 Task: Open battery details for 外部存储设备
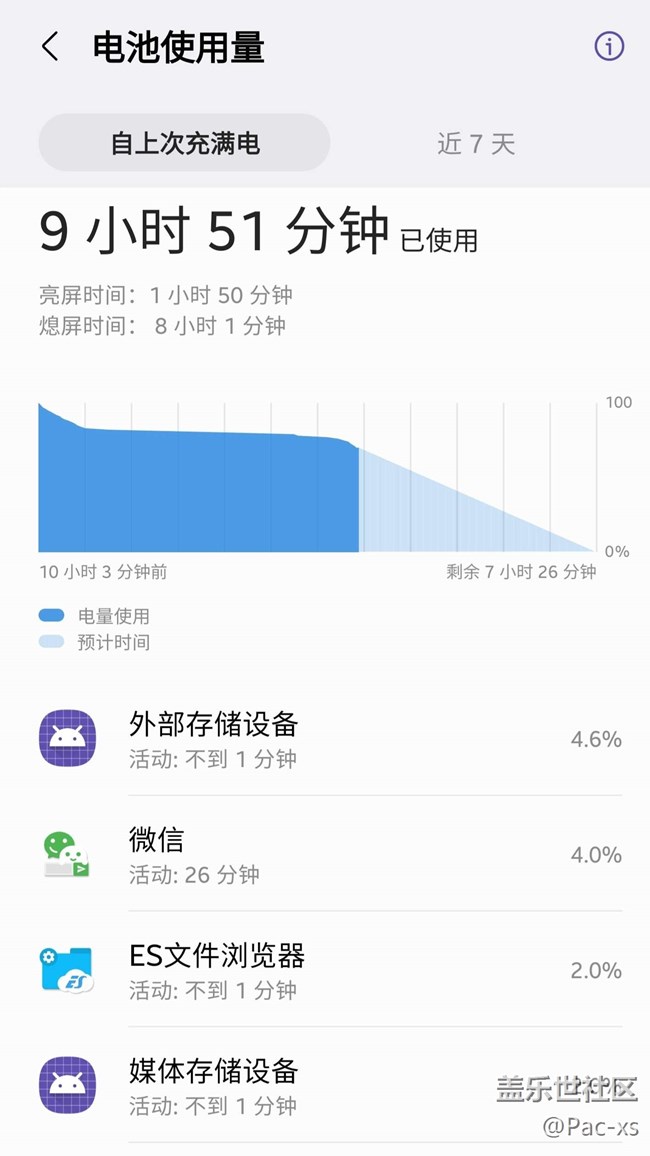click(x=325, y=739)
